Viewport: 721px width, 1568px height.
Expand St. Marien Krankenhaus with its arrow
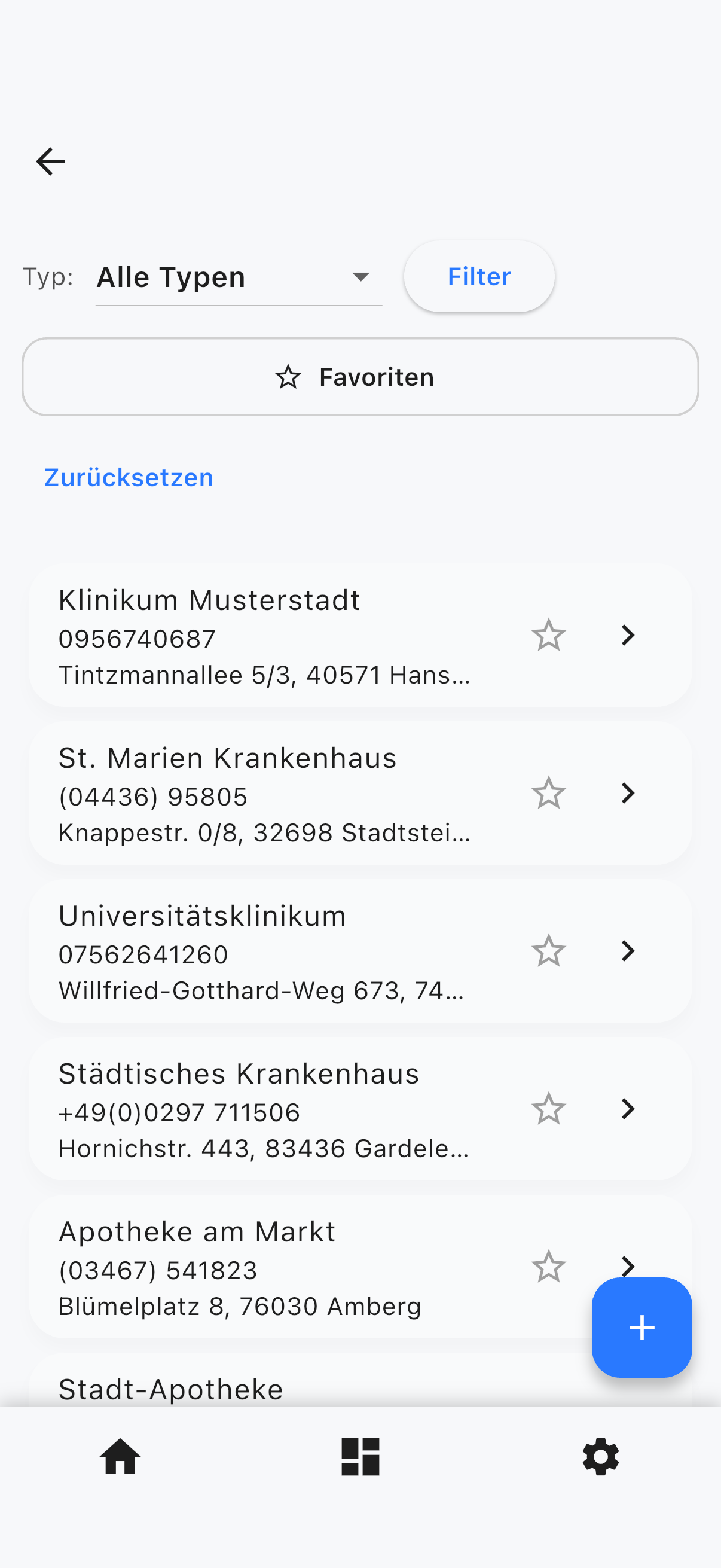pos(627,792)
